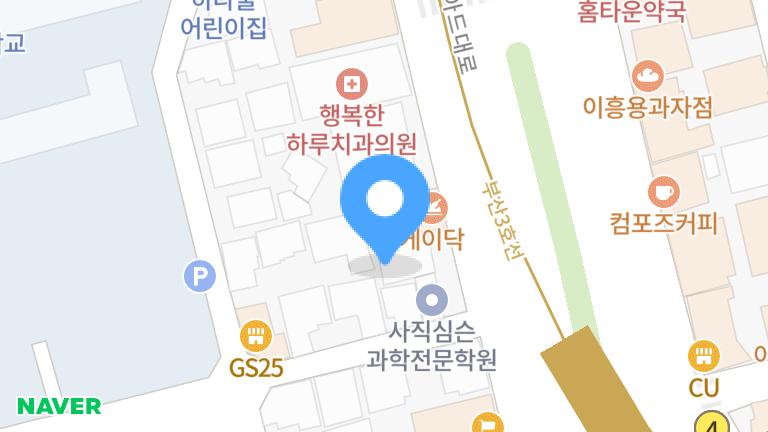
Task: Tap the parking lot P marker
Action: [x=201, y=275]
